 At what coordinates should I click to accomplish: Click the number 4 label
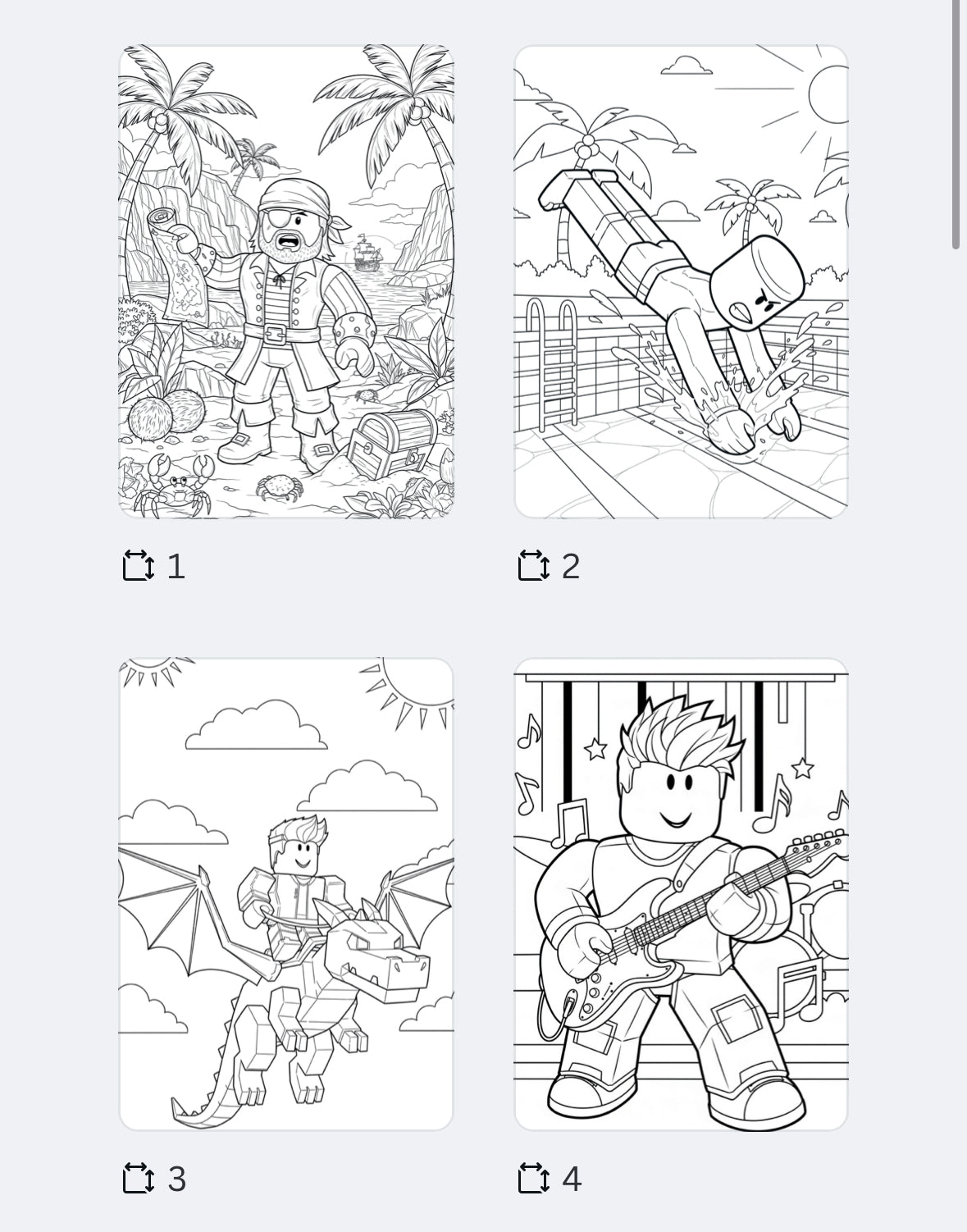click(571, 1181)
